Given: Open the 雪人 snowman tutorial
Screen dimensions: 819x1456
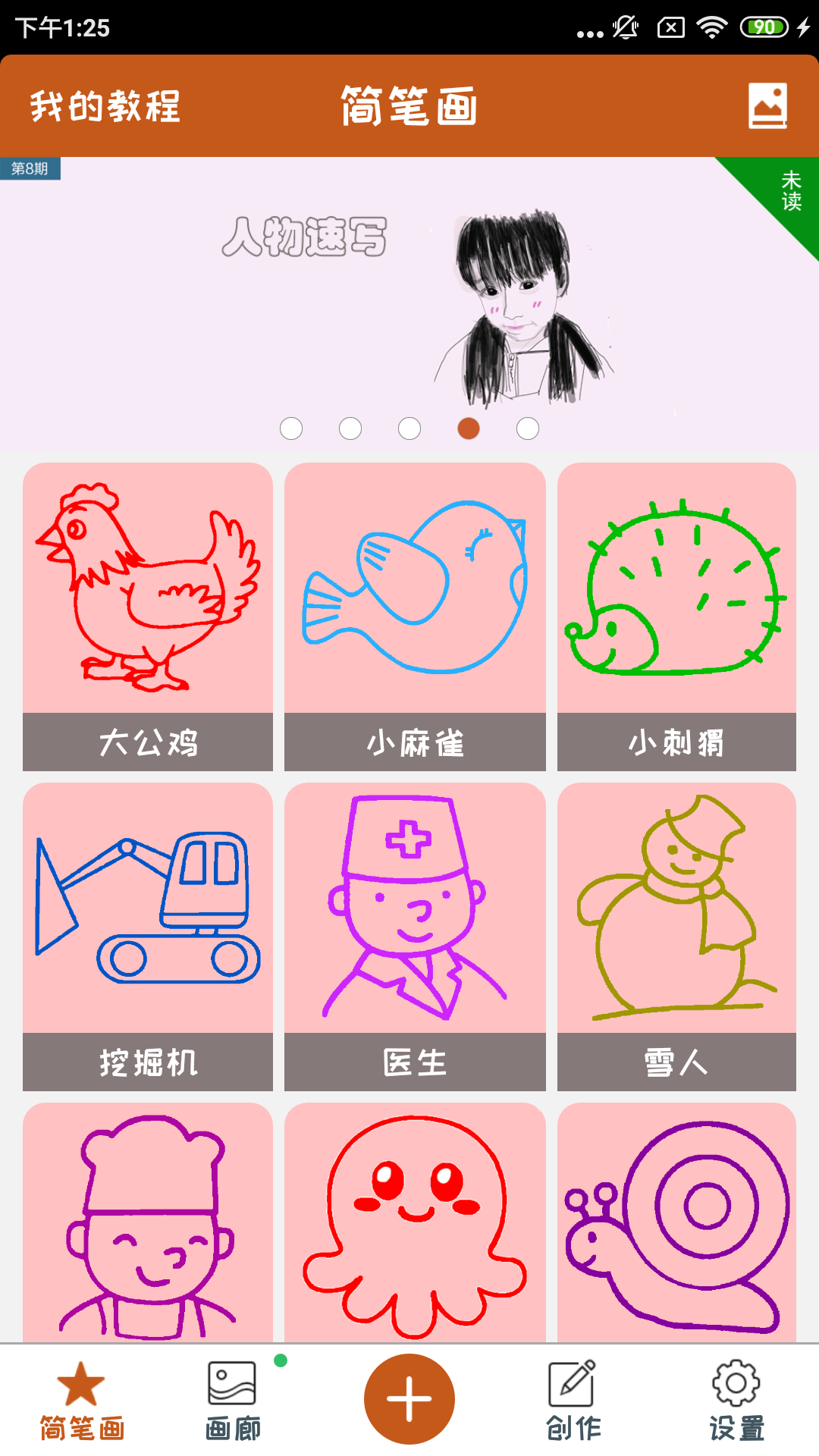Looking at the screenshot, I should pyautogui.click(x=677, y=933).
